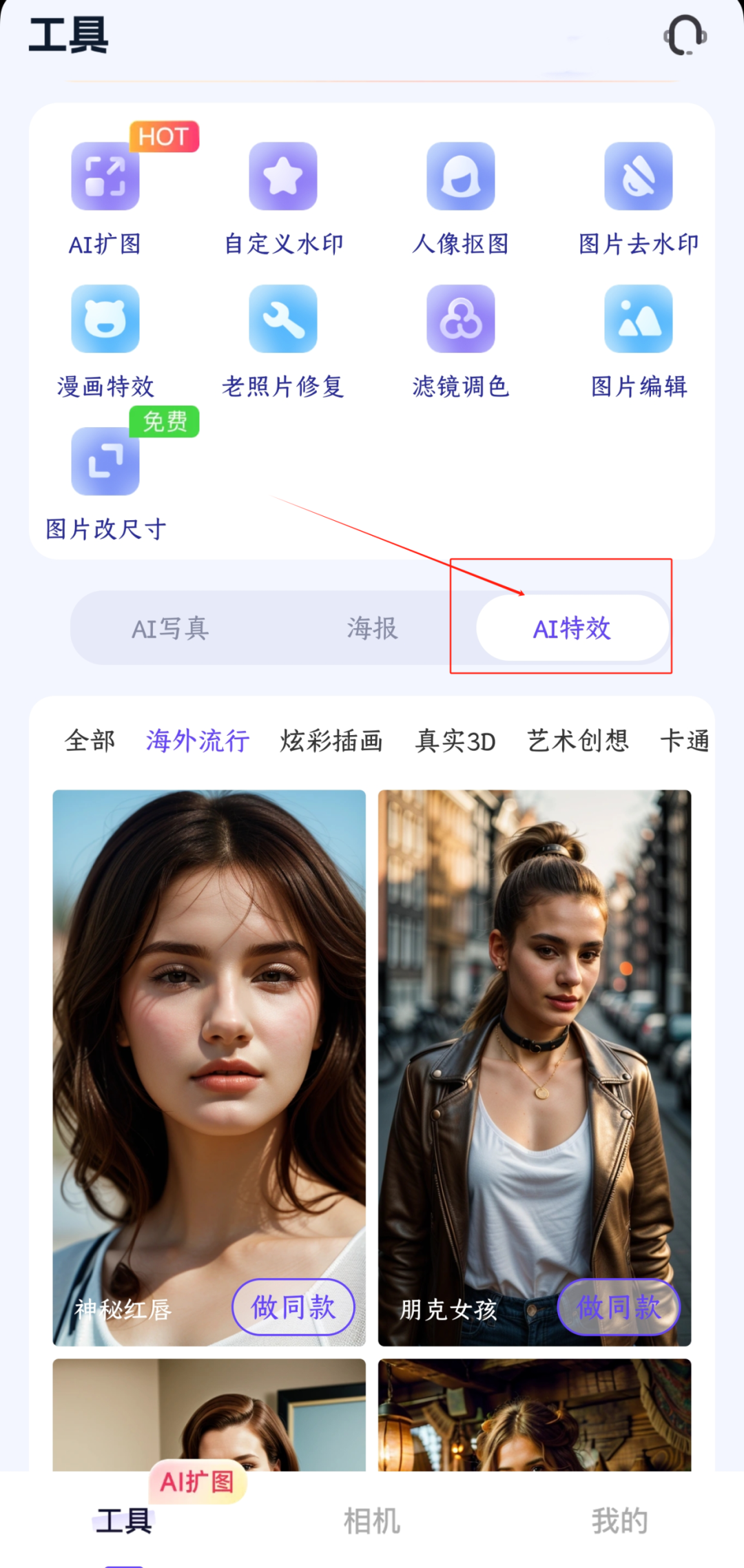Open the AI扩图 tool

tap(105, 177)
